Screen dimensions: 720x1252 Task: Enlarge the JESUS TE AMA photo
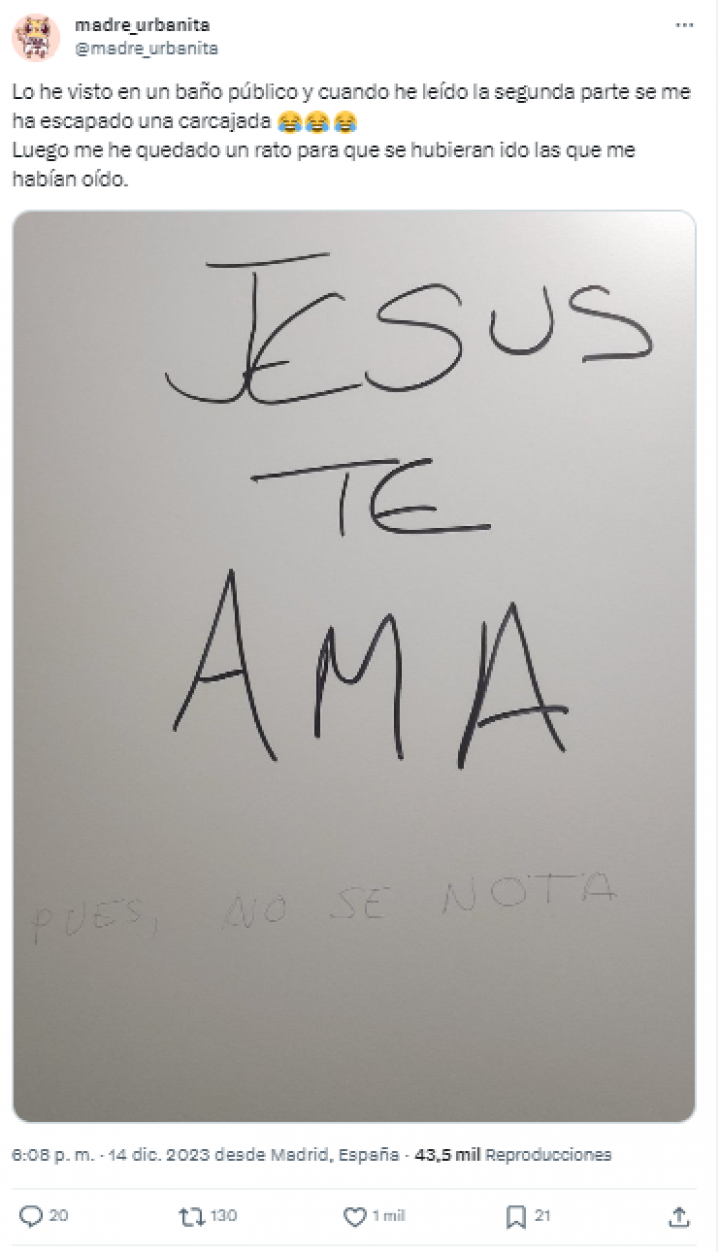click(354, 665)
